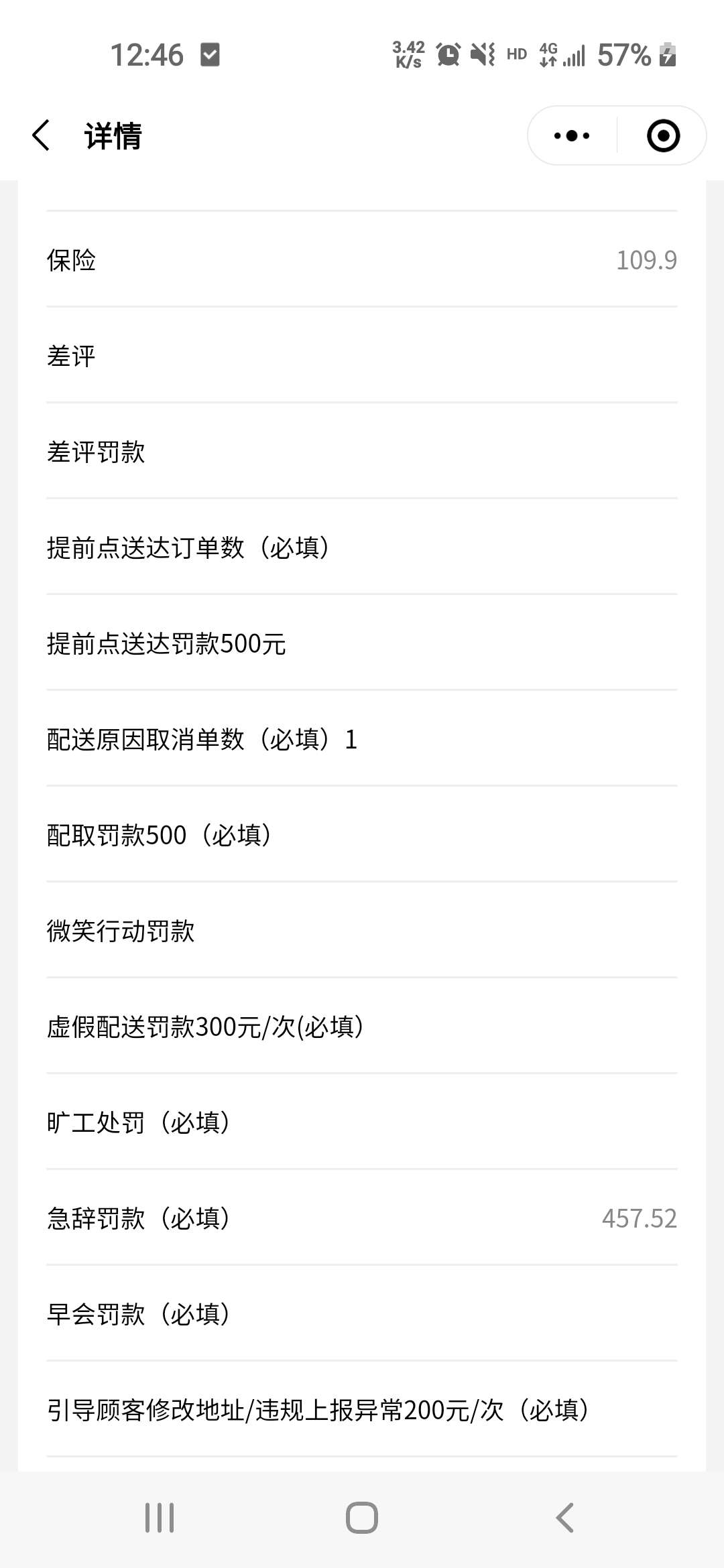Tap the system home button

362,1518
